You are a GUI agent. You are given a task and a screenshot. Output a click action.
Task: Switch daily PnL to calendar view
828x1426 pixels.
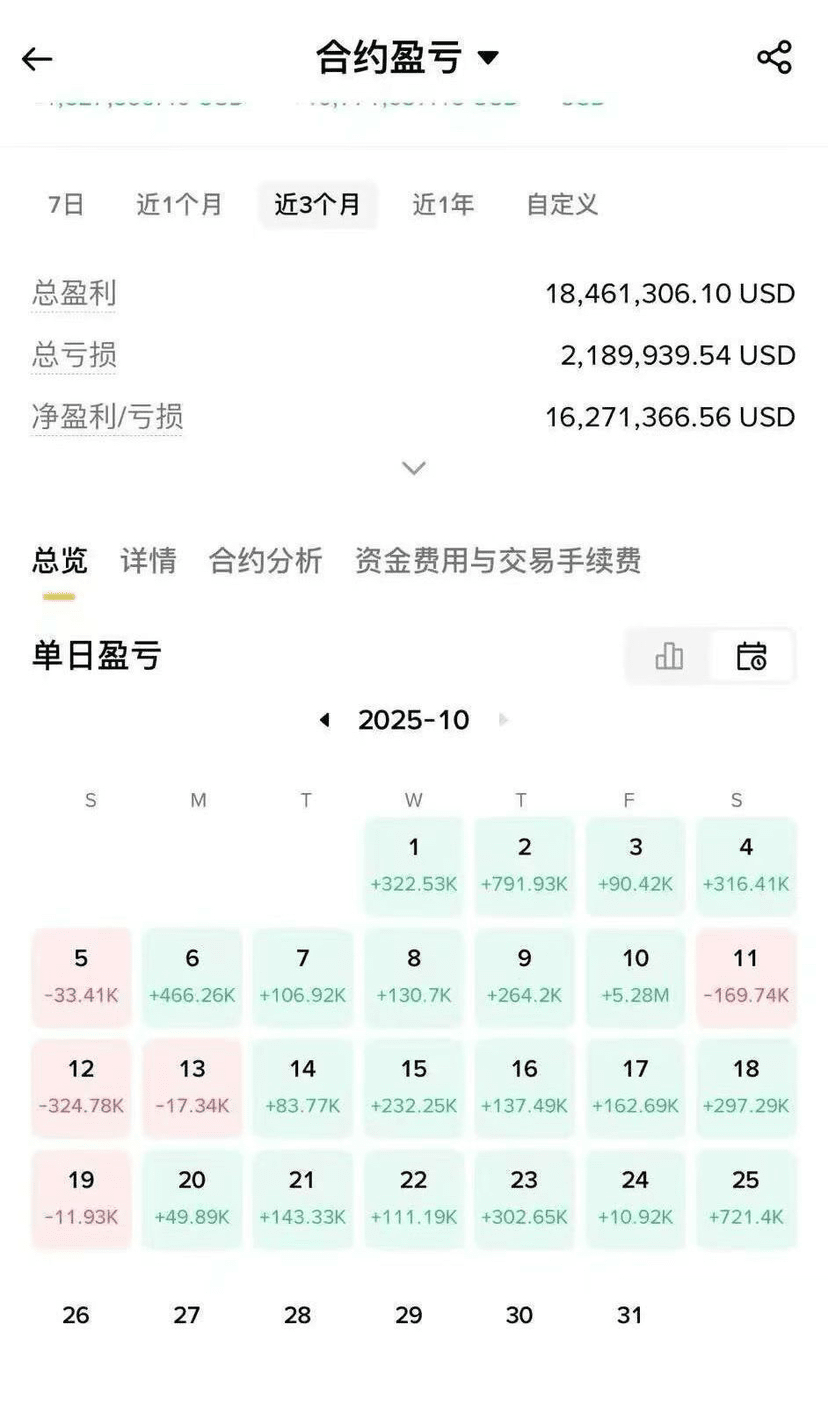tap(751, 656)
